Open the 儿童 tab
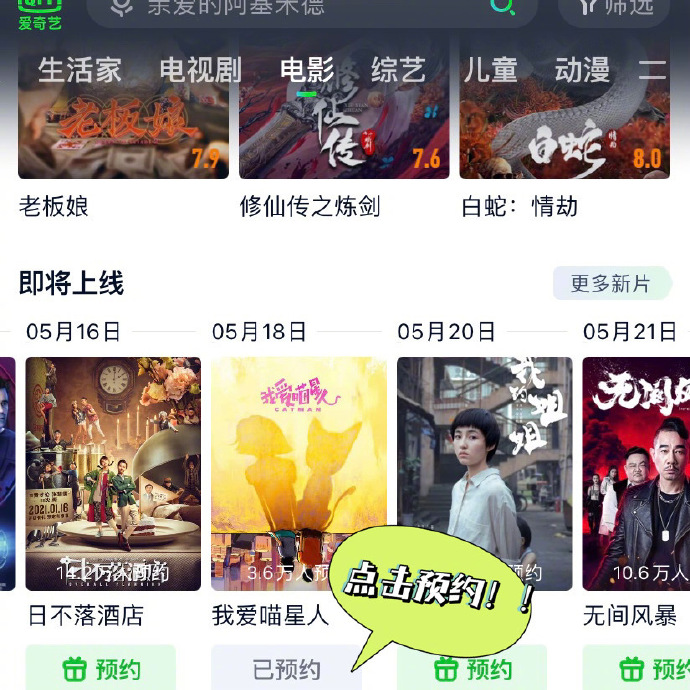Image resolution: width=690 pixels, height=690 pixels. 490,70
